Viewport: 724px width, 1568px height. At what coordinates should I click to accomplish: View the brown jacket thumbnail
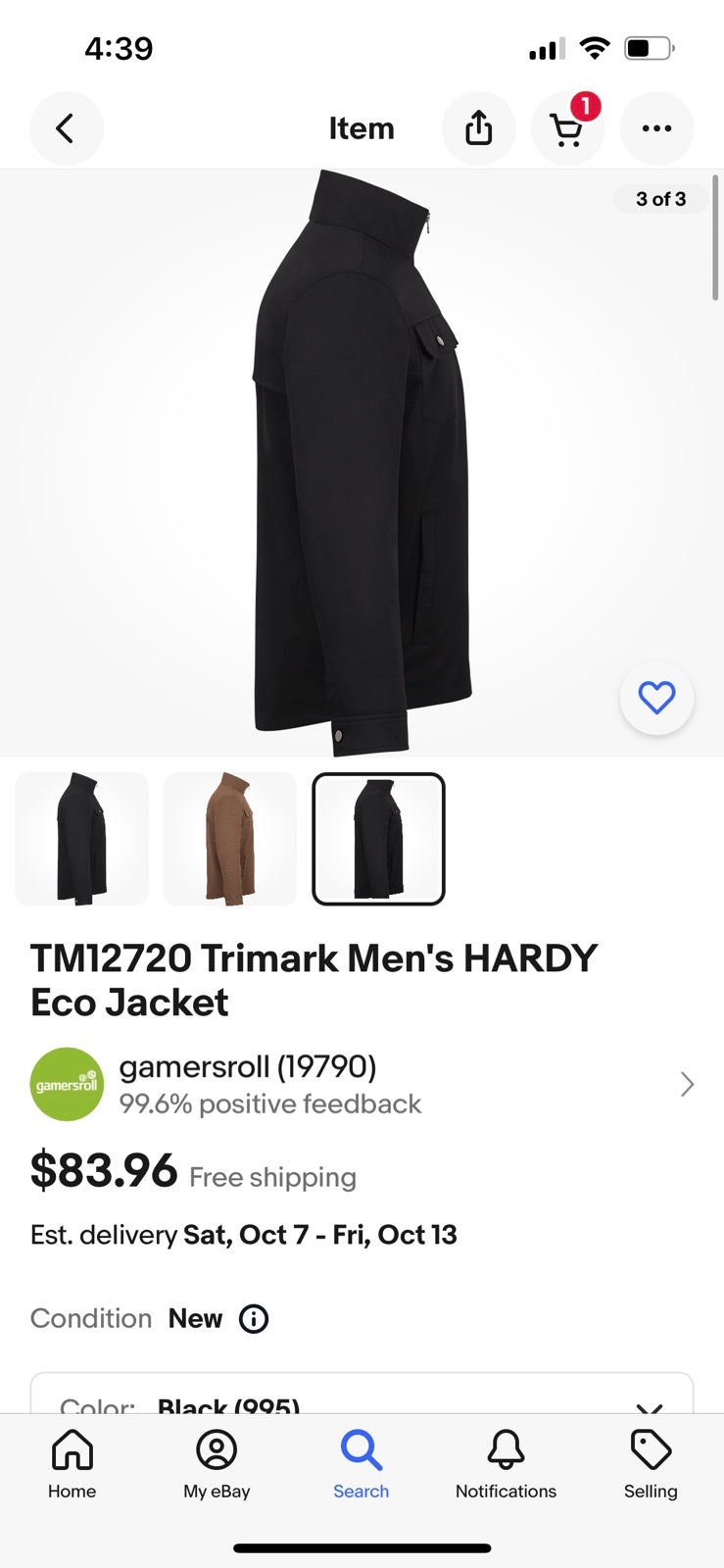230,839
